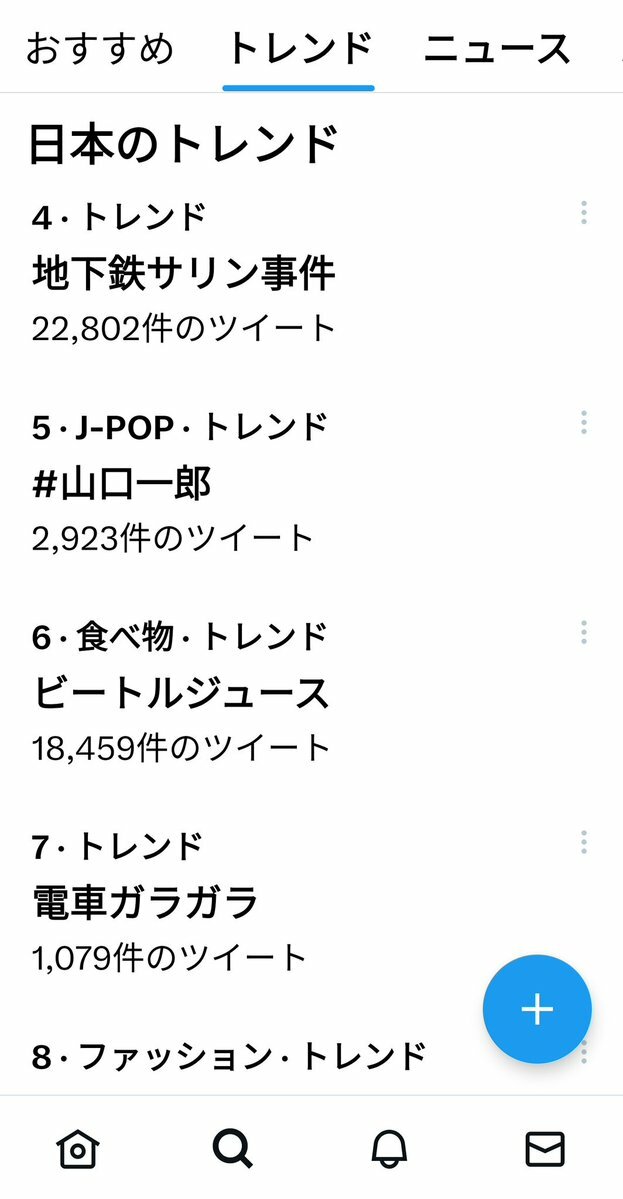
Task: Open the ビートルジュース trend
Action: 181,694
